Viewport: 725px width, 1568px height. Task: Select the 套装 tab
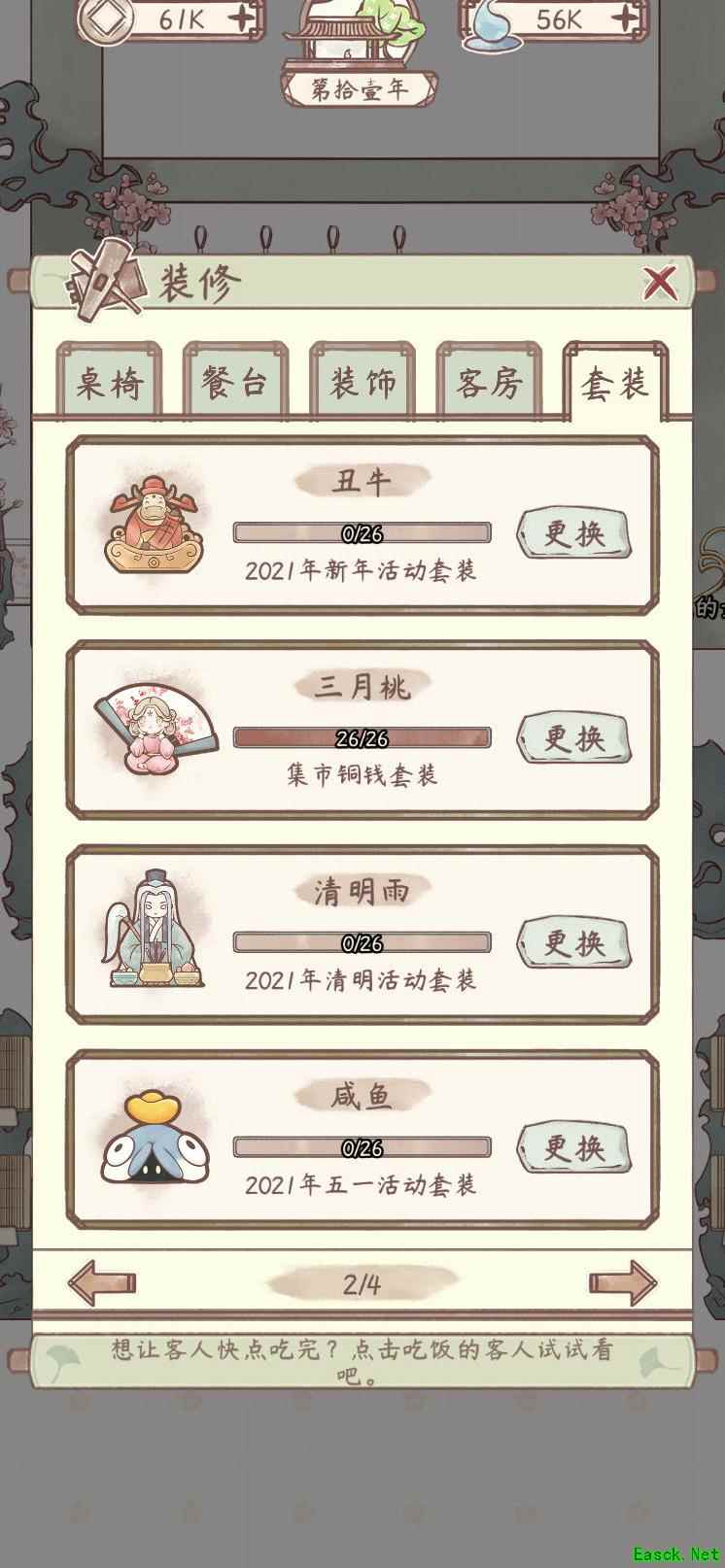[x=615, y=382]
